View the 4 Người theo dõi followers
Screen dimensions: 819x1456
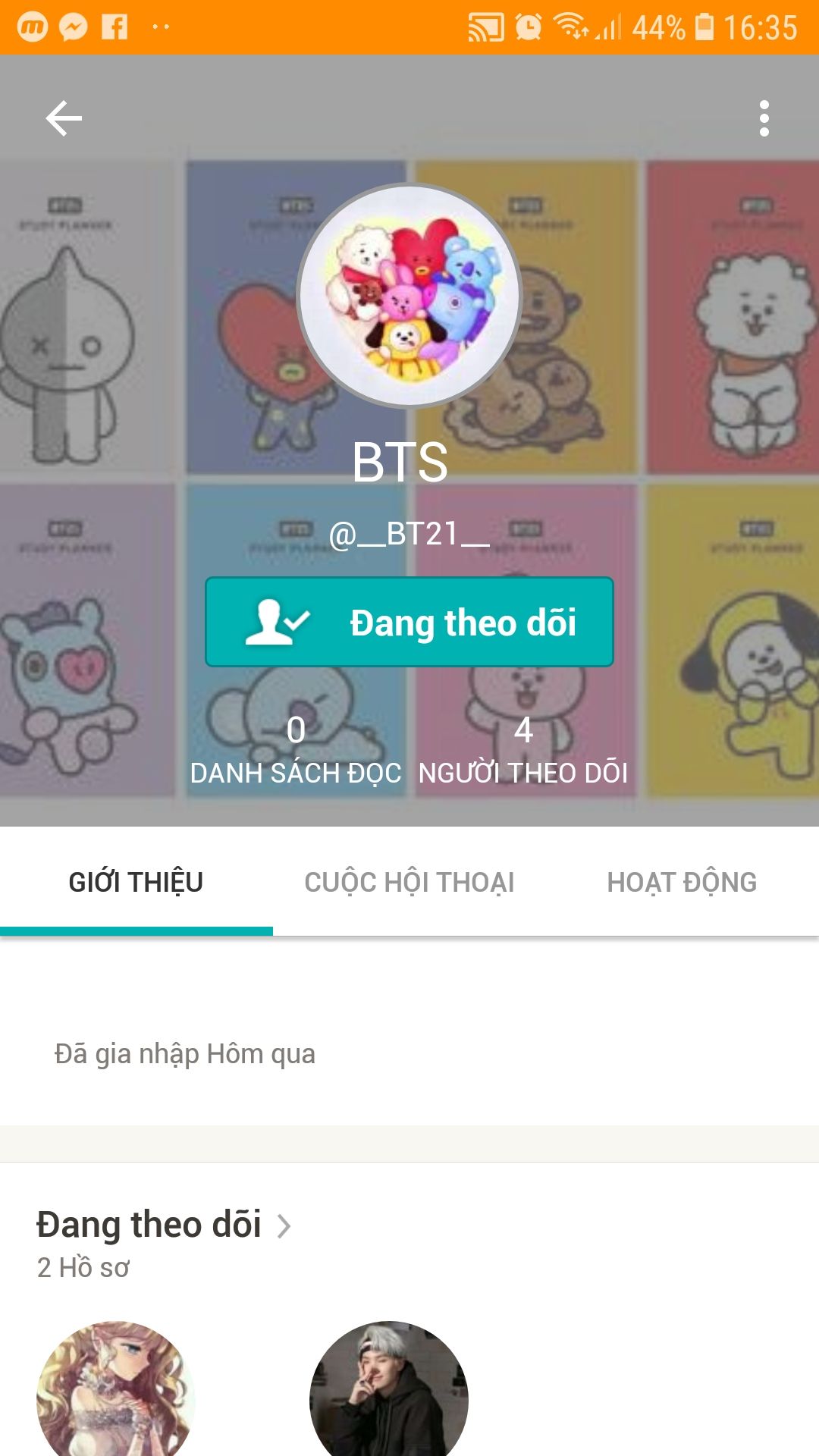[x=523, y=751]
